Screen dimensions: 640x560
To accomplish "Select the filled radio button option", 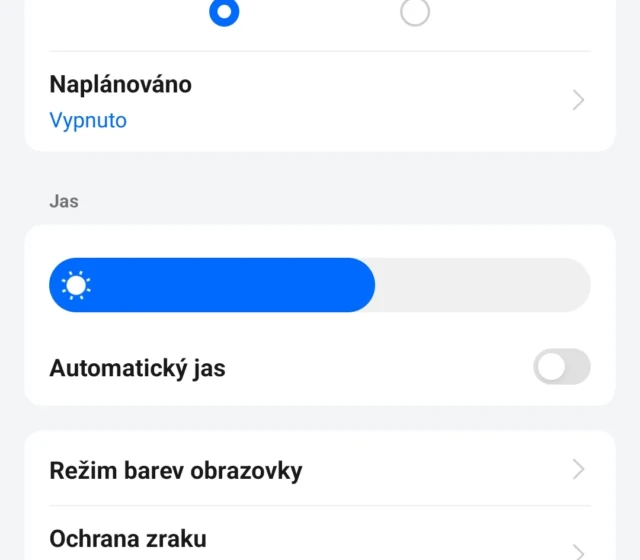I will [224, 12].
